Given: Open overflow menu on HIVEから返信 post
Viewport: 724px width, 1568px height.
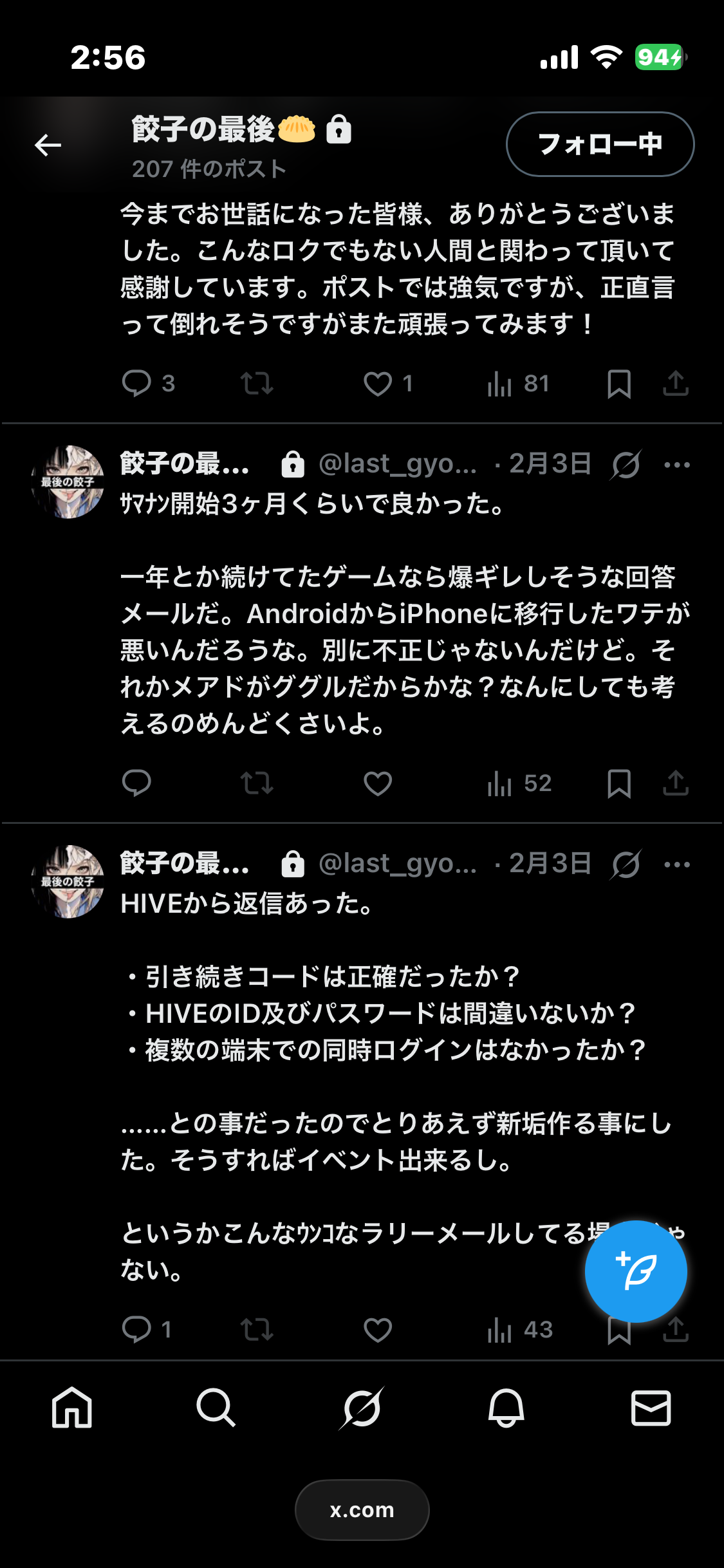Looking at the screenshot, I should tap(676, 864).
